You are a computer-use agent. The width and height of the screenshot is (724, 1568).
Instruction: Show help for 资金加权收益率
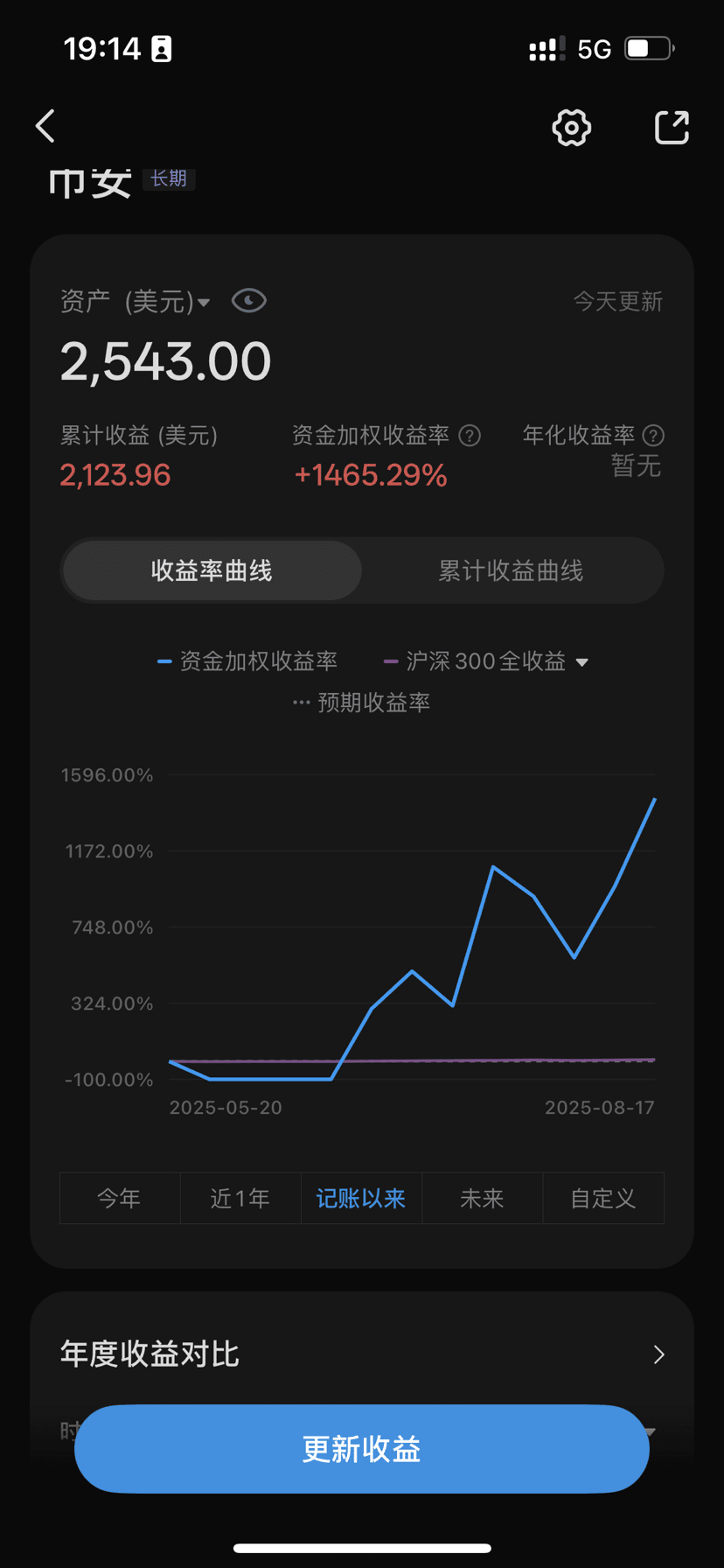[470, 435]
